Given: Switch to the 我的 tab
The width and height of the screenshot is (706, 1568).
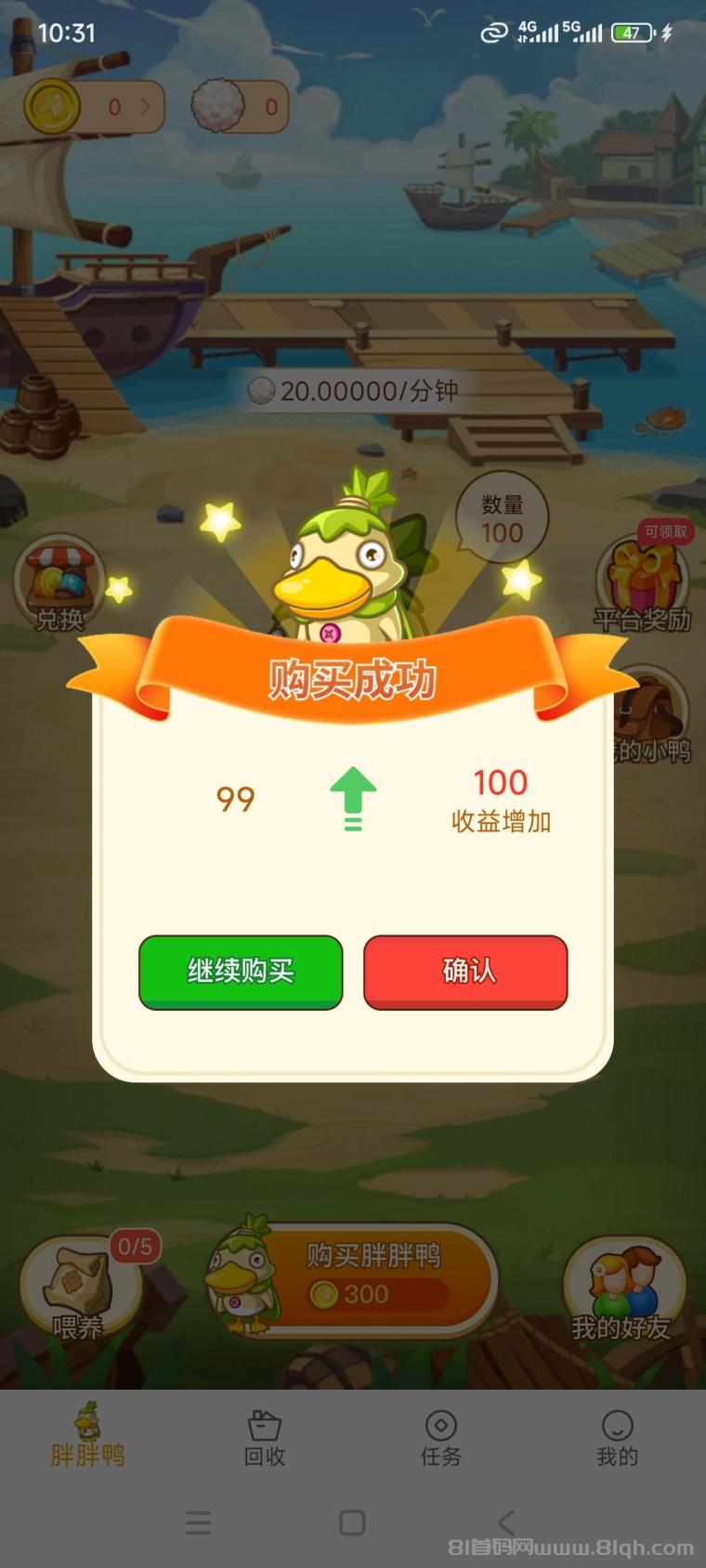Looking at the screenshot, I should point(617,1437).
